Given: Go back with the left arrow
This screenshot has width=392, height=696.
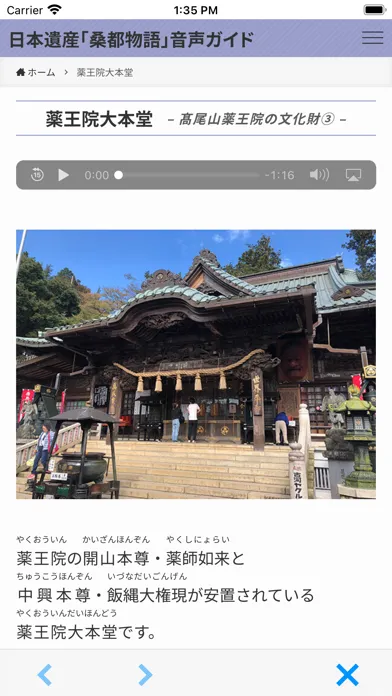Looking at the screenshot, I should tap(44, 675).
